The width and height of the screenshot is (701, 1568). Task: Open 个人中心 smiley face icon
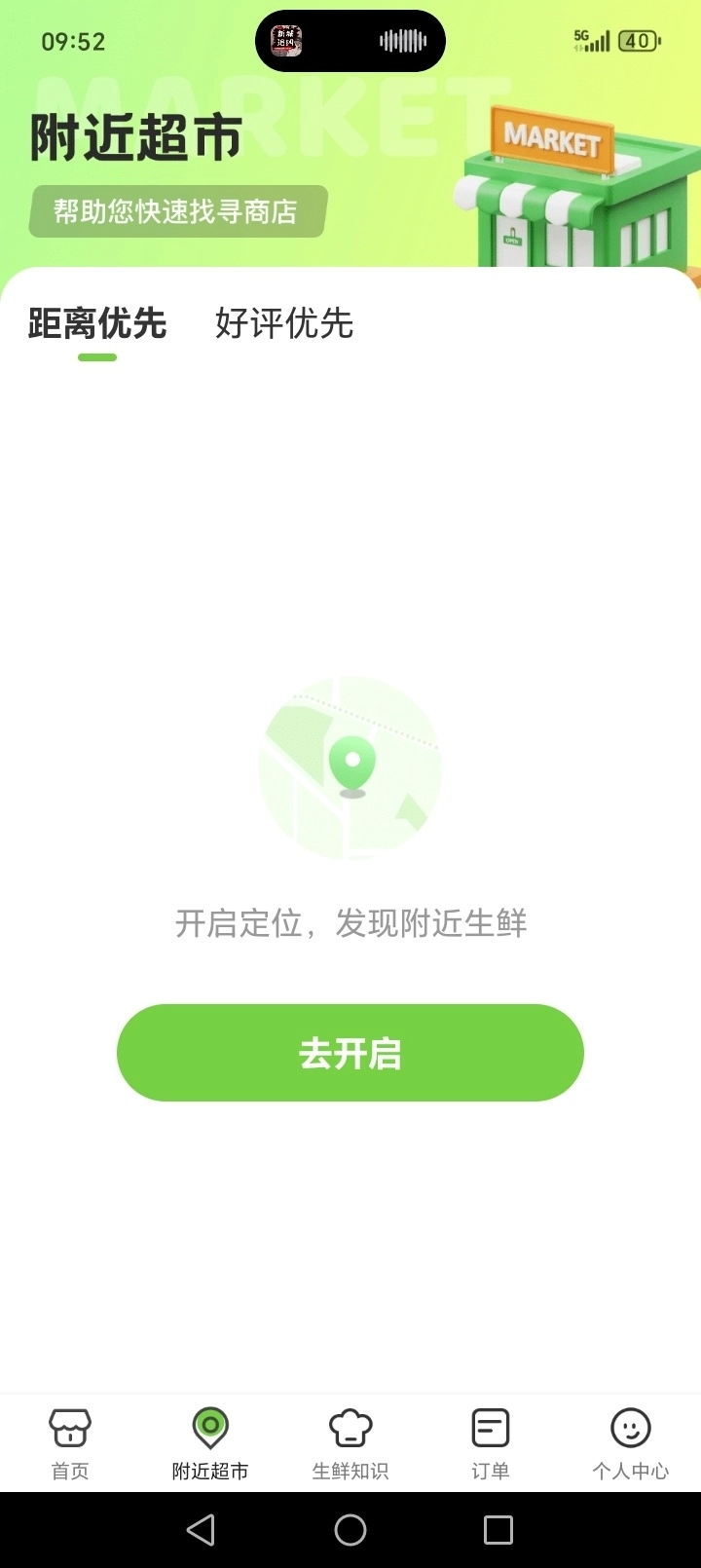pyautogui.click(x=630, y=1428)
